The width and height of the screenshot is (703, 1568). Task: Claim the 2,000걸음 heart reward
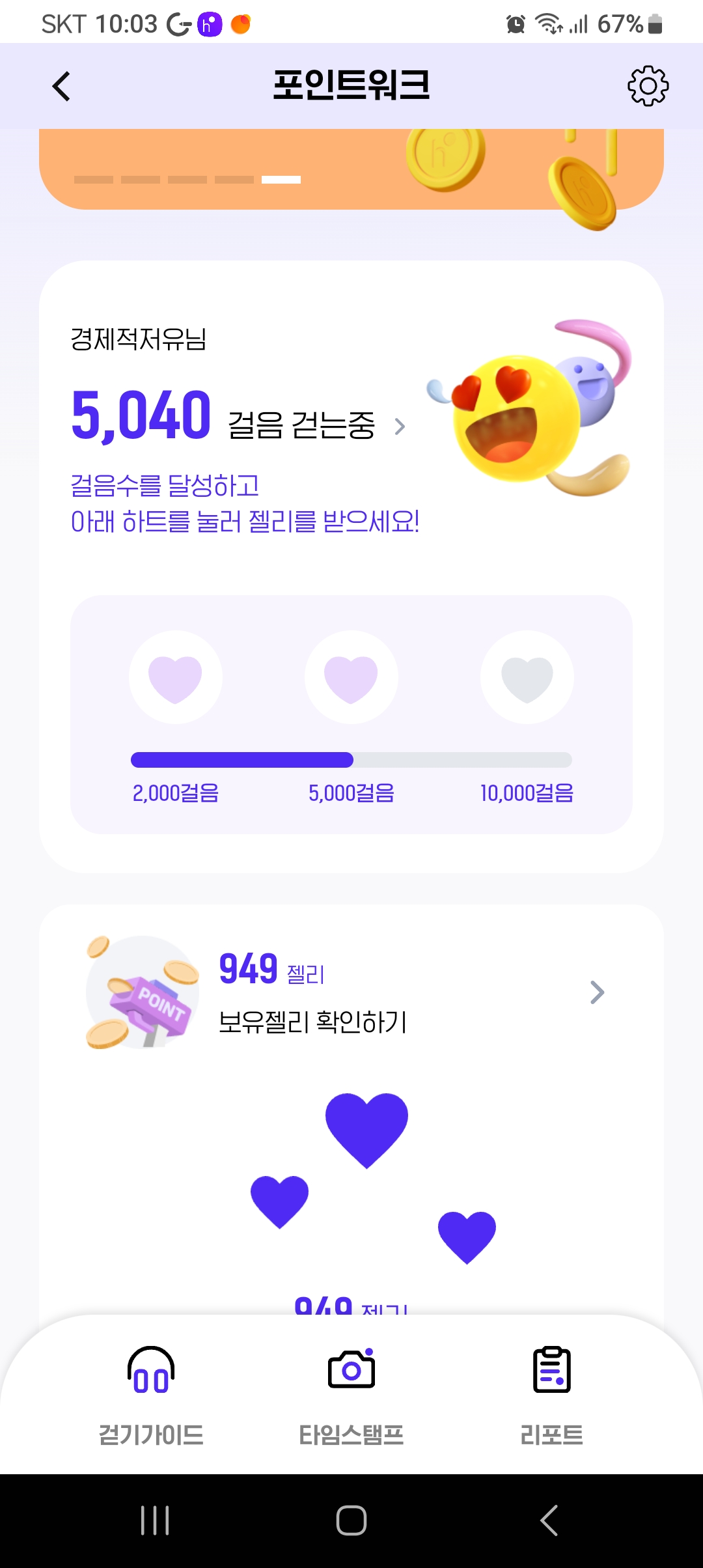point(176,677)
